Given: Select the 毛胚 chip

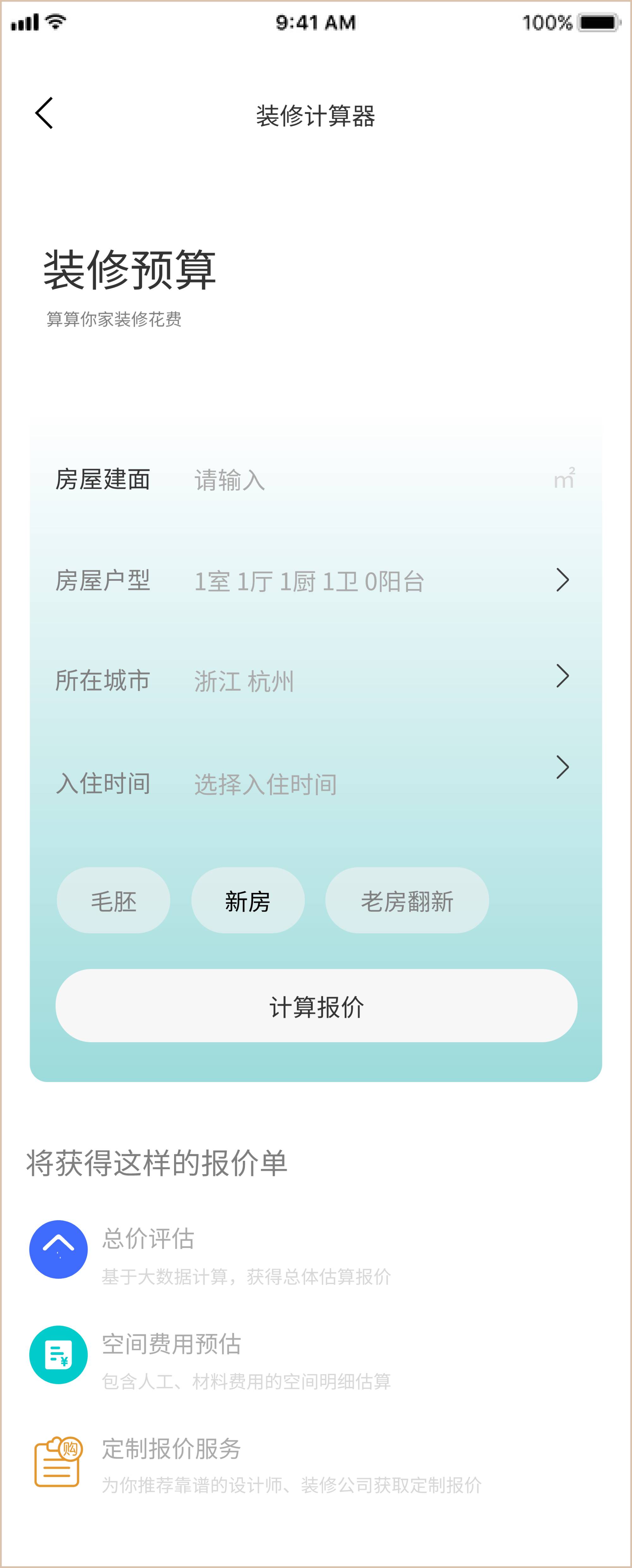Looking at the screenshot, I should (x=113, y=901).
